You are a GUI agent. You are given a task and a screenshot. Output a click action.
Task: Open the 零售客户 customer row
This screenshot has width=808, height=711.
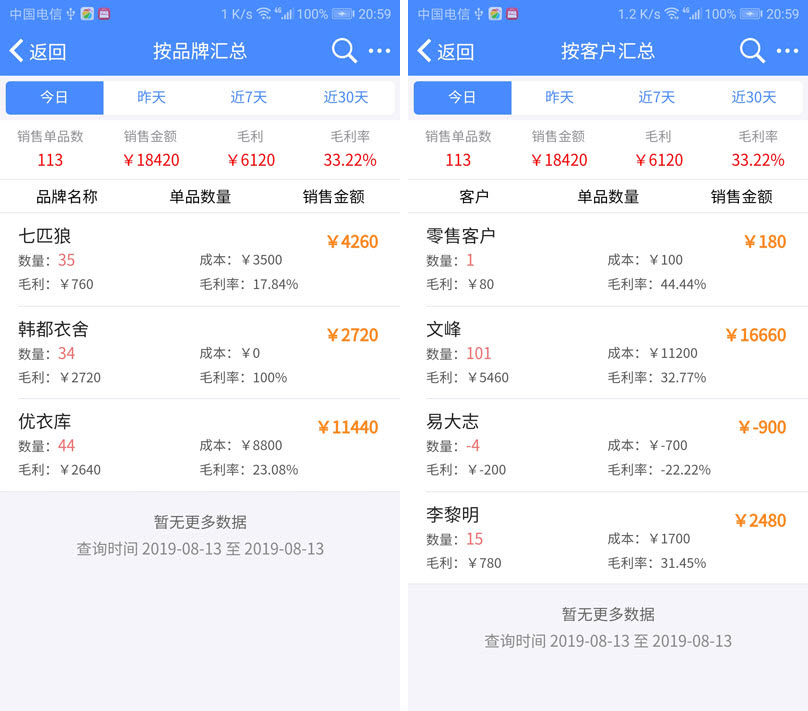(x=607, y=259)
